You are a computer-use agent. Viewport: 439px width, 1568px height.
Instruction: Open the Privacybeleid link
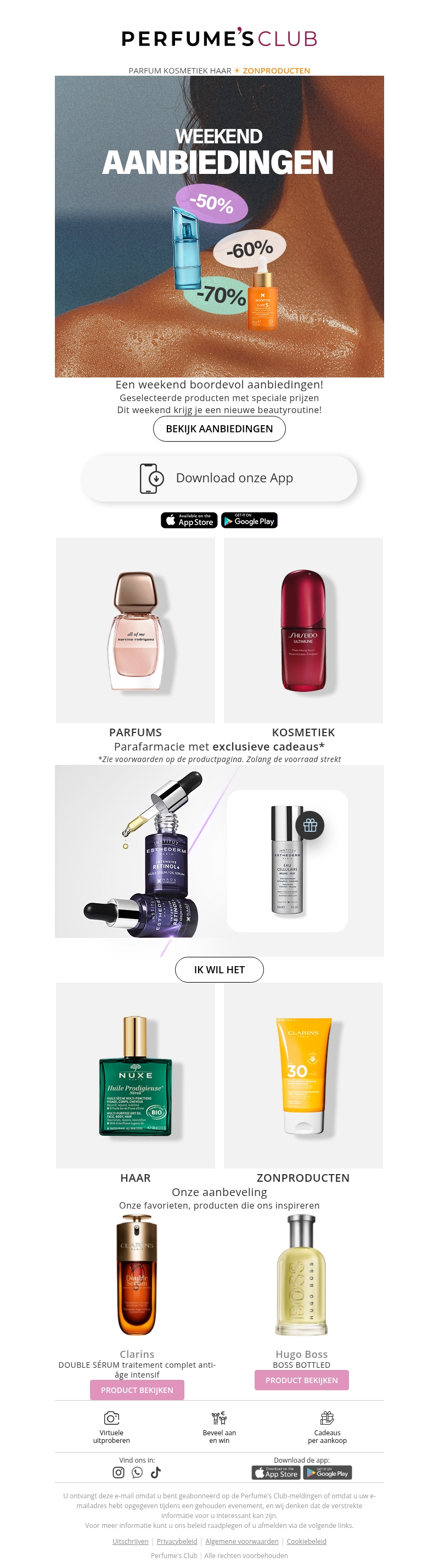(x=177, y=1541)
